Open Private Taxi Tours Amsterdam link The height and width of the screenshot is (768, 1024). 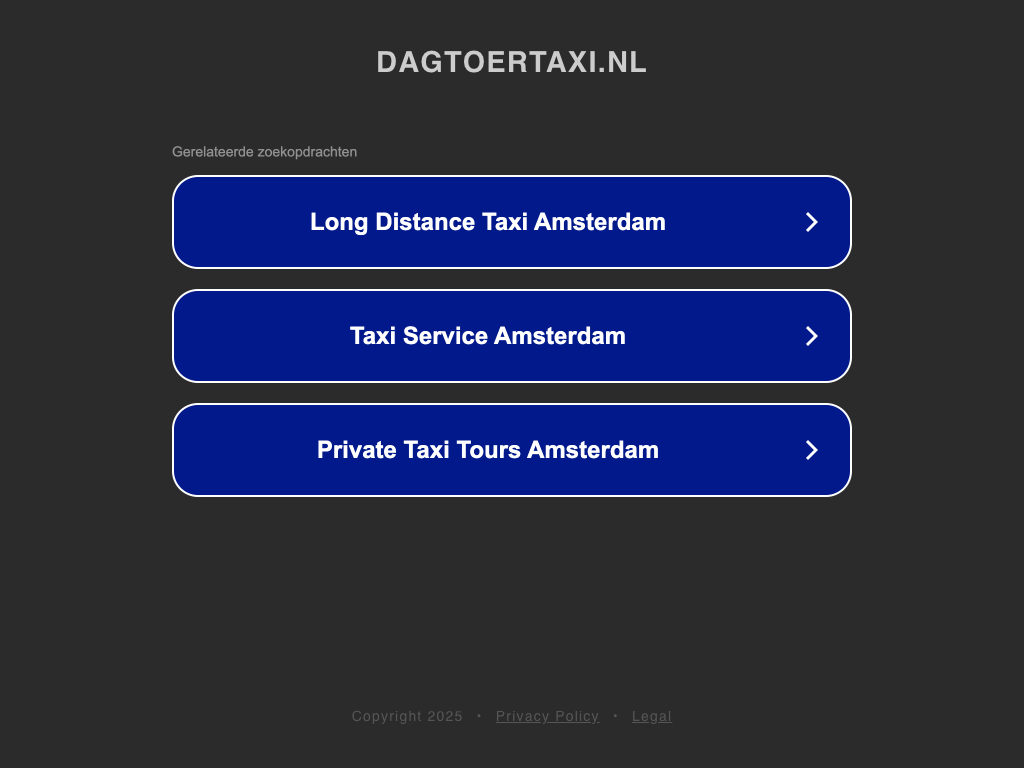click(511, 450)
